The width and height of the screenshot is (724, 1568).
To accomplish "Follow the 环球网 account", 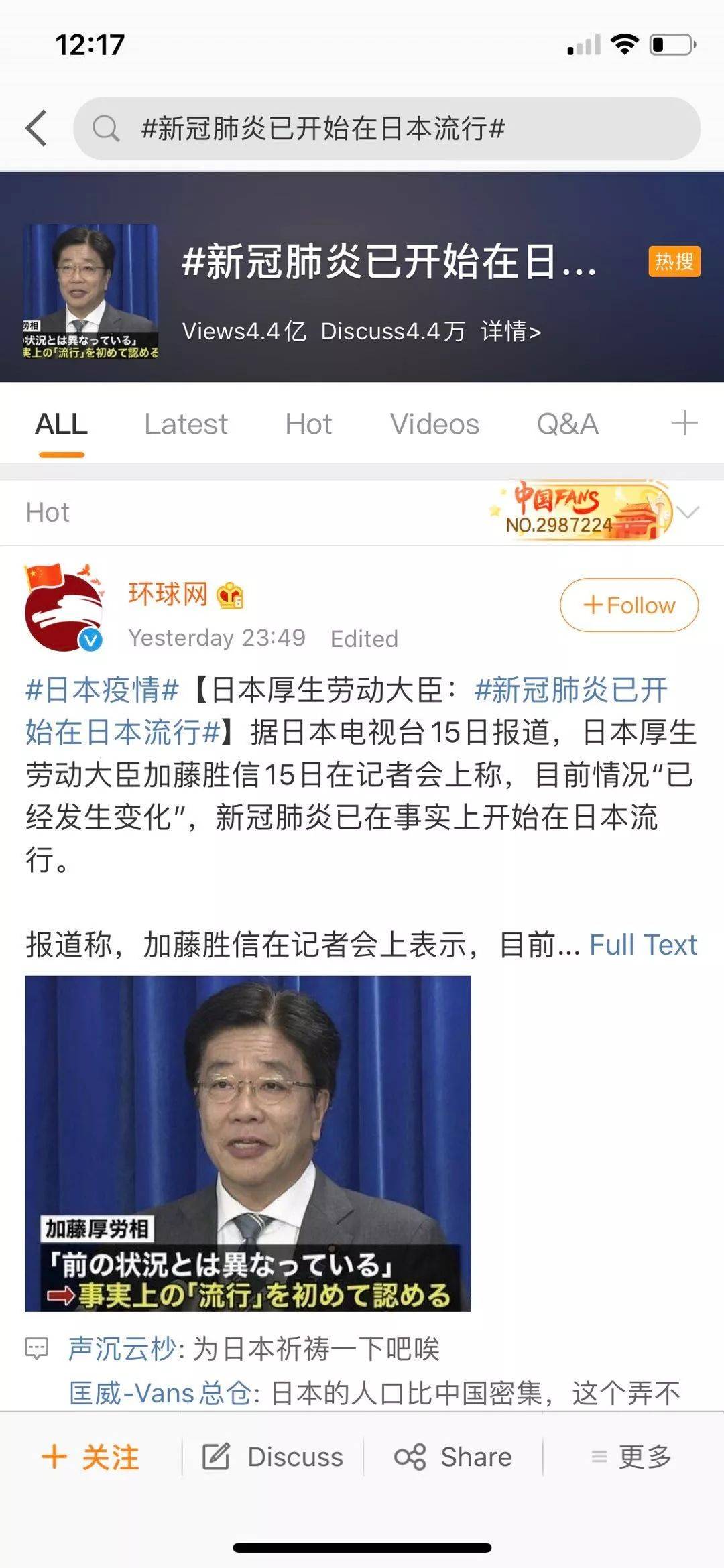I will (629, 605).
